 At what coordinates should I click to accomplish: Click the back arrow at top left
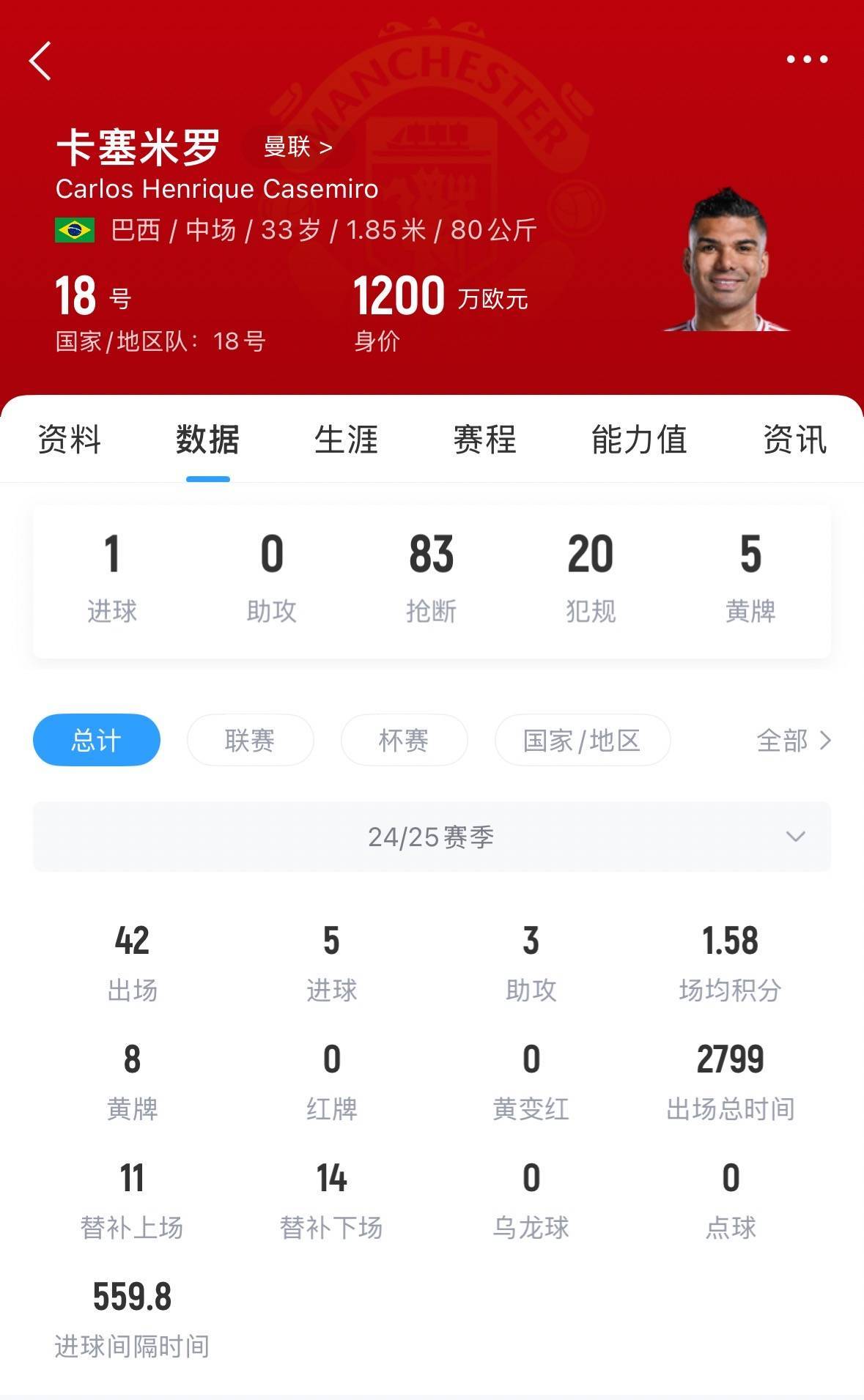pos(40,60)
